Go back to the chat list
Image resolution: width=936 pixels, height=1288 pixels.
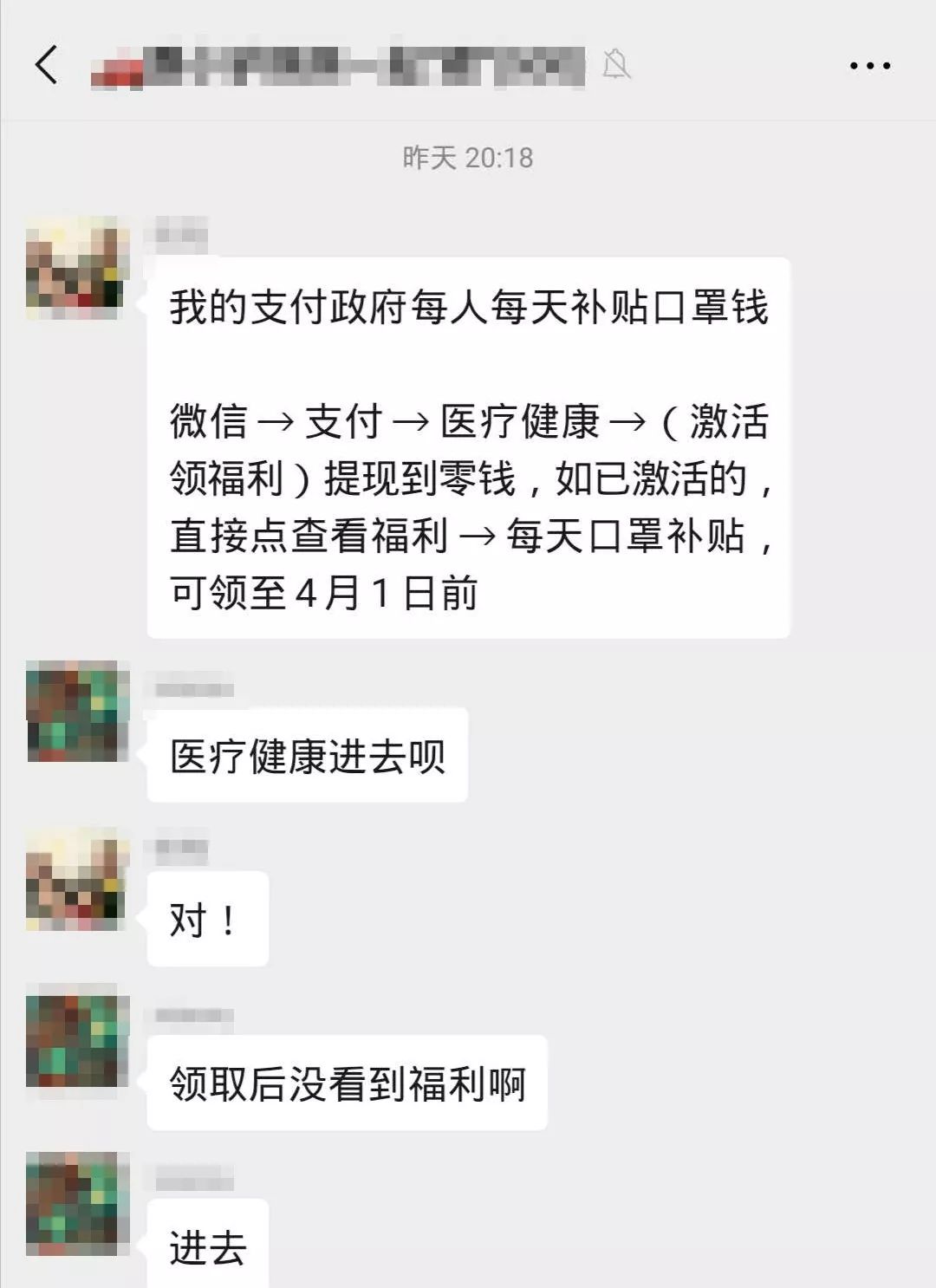(x=47, y=65)
